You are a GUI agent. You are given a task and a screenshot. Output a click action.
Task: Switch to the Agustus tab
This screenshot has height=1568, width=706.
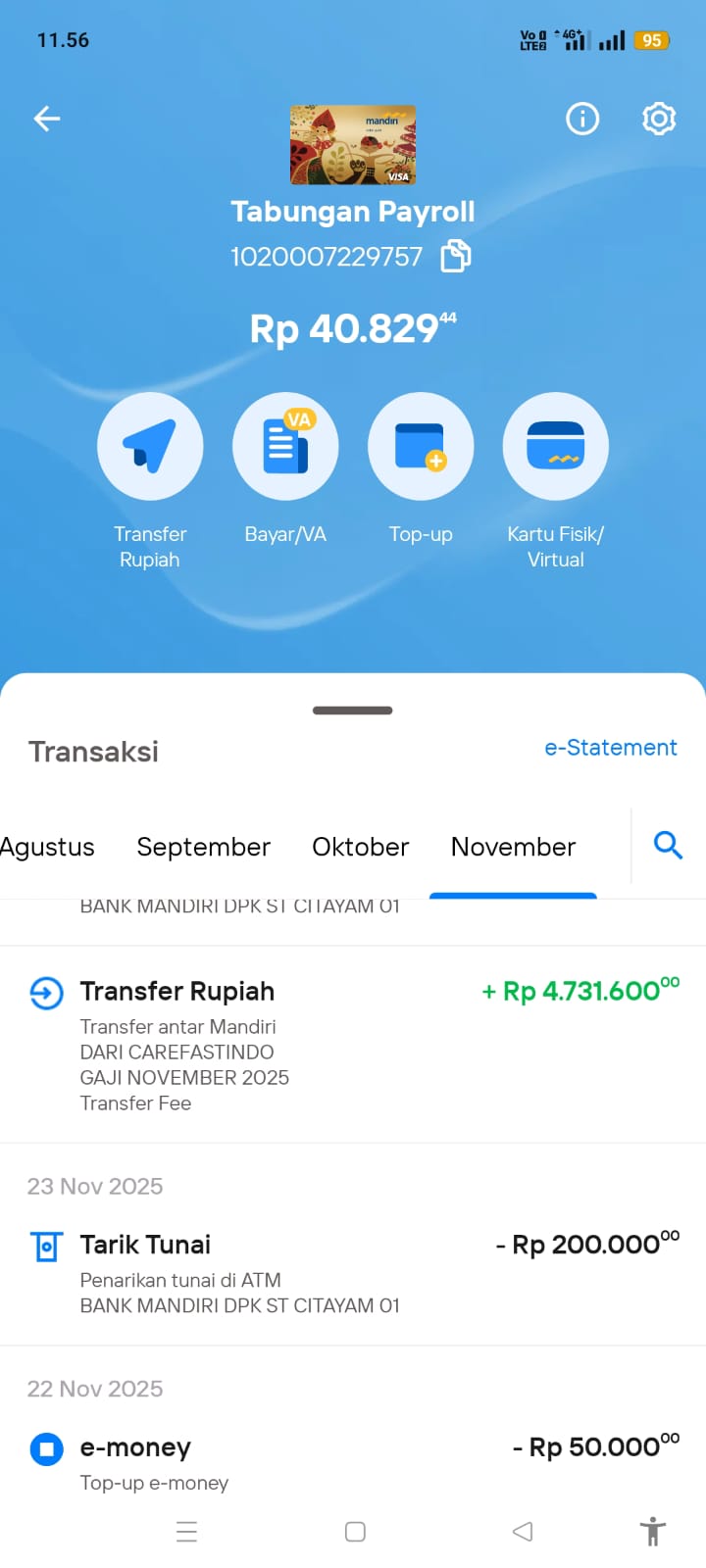tap(47, 847)
